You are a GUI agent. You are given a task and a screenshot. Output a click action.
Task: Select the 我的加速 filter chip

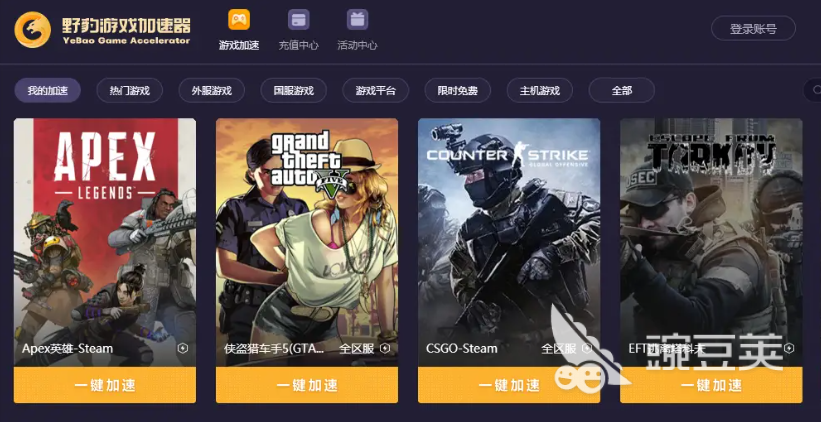point(48,91)
